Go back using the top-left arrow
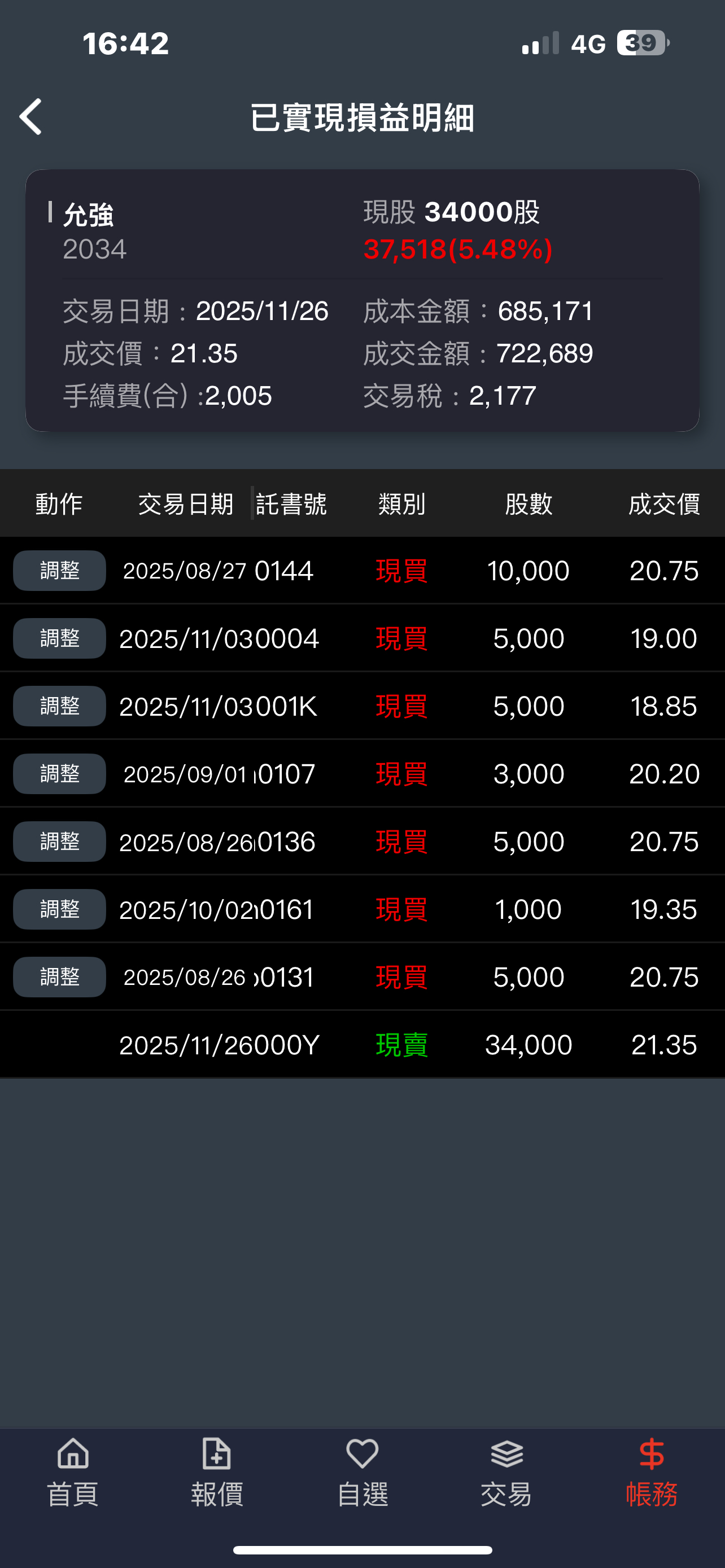The image size is (725, 1568). [30, 117]
